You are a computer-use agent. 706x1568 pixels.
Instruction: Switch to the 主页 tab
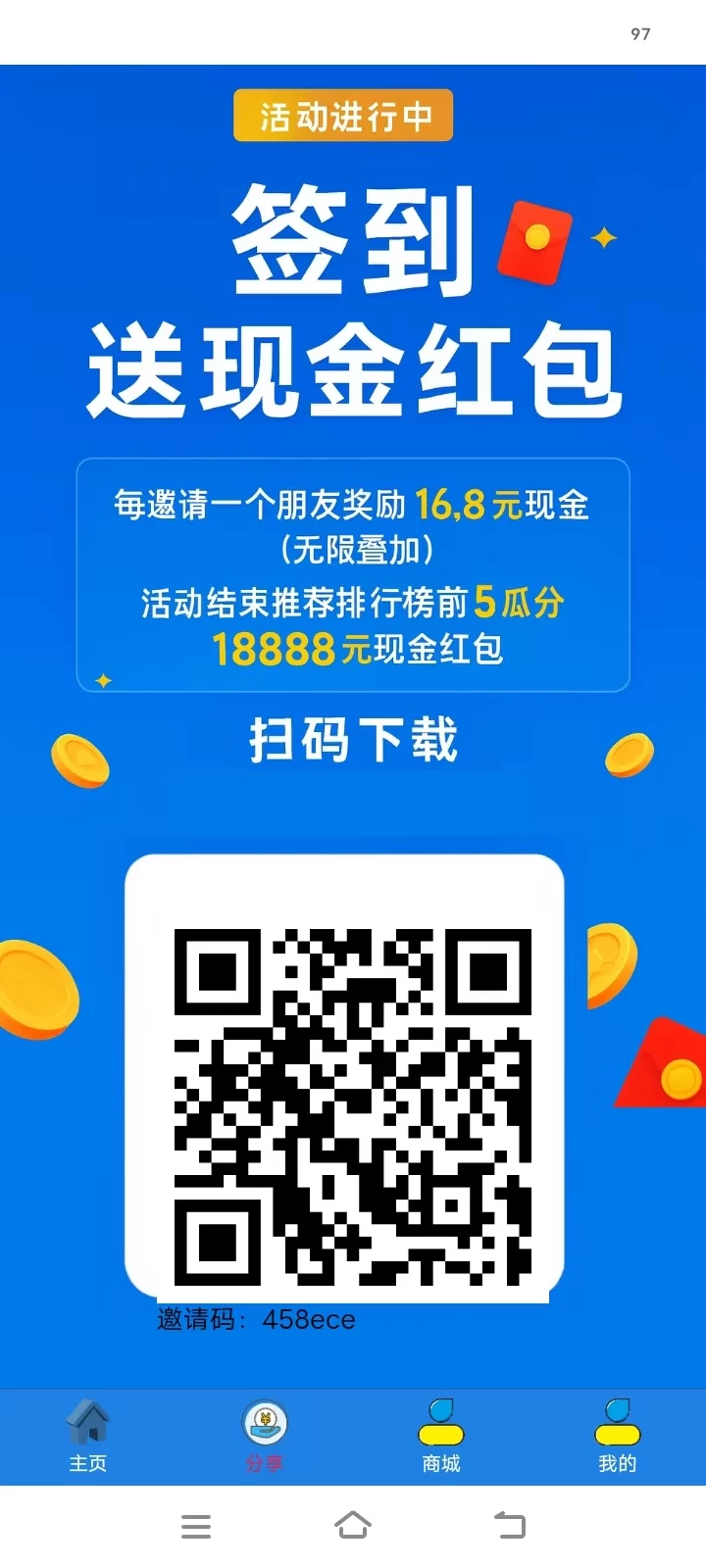[x=88, y=1436]
